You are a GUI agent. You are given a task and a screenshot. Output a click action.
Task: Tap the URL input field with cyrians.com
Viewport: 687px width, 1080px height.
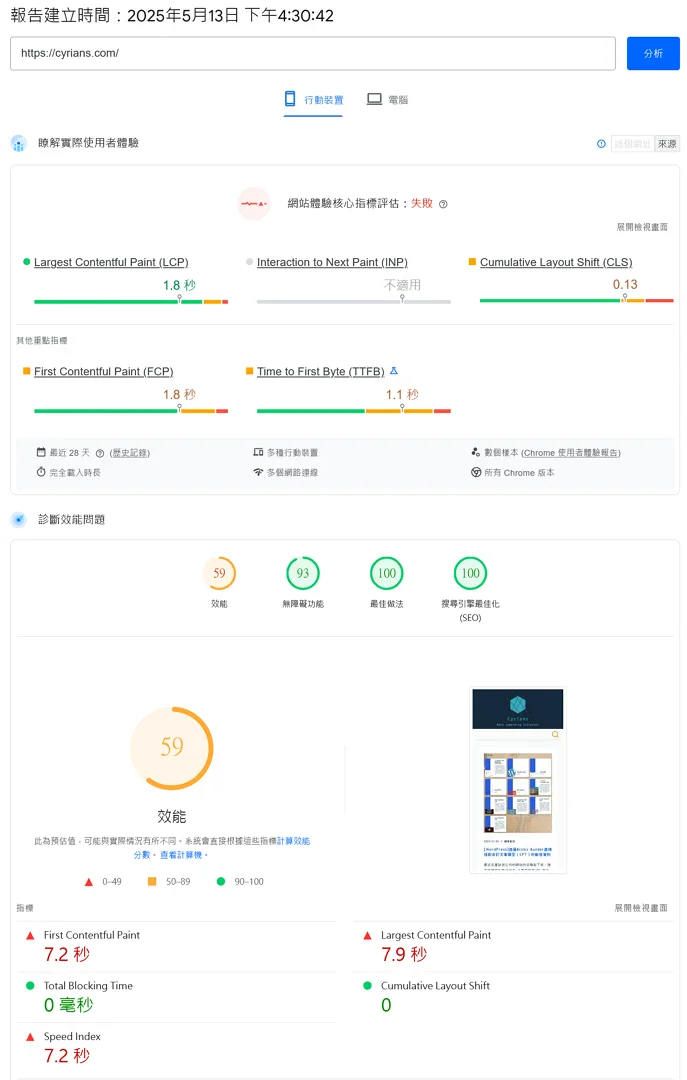tap(312, 53)
